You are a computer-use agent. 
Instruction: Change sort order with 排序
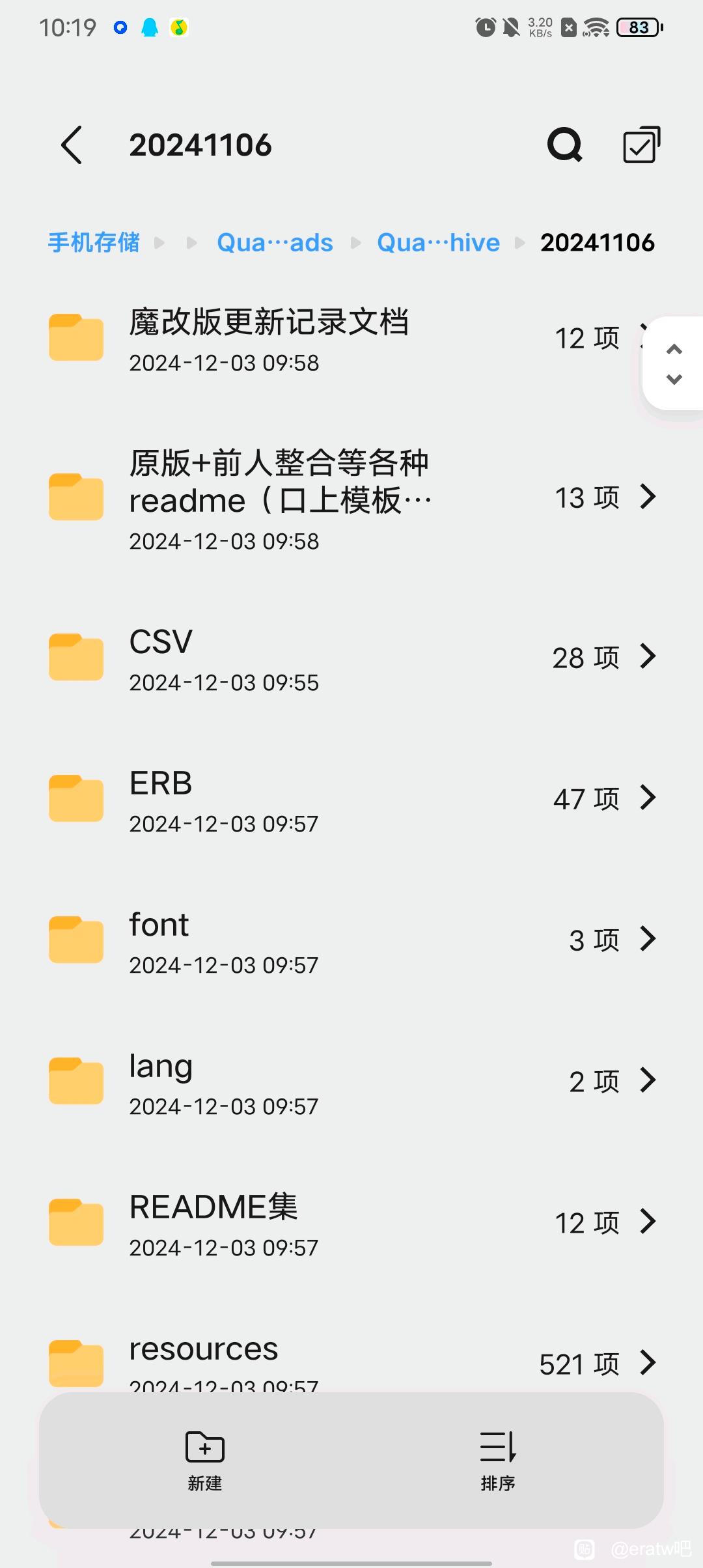tap(498, 1461)
